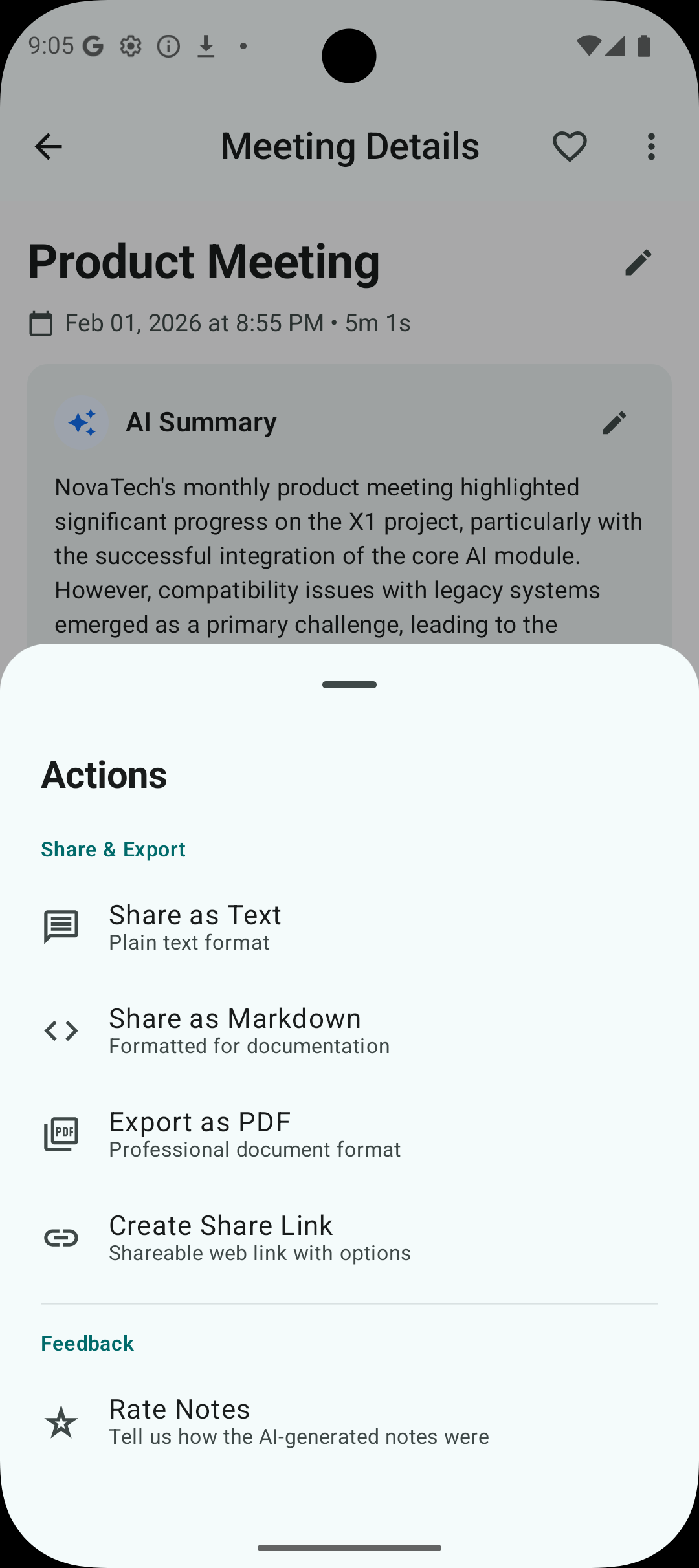Tap the pencil icon to edit the AI Summary

click(x=614, y=422)
